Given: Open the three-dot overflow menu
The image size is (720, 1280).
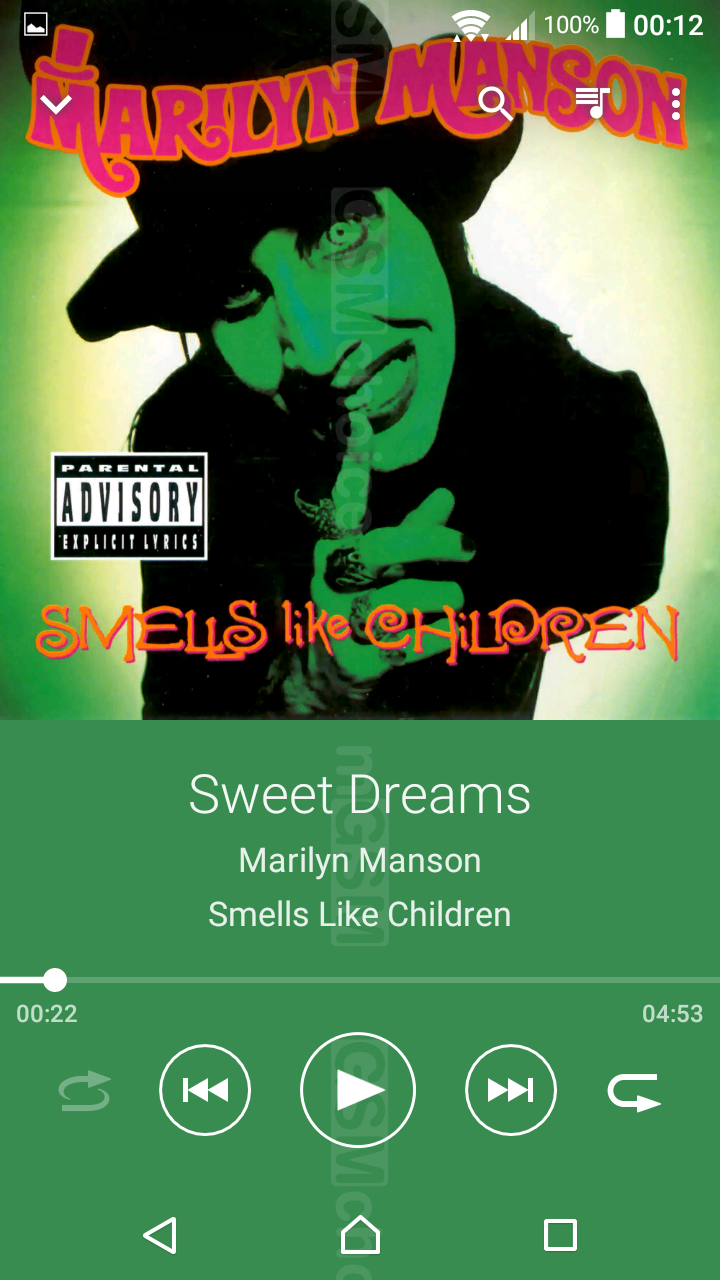Looking at the screenshot, I should (x=676, y=104).
